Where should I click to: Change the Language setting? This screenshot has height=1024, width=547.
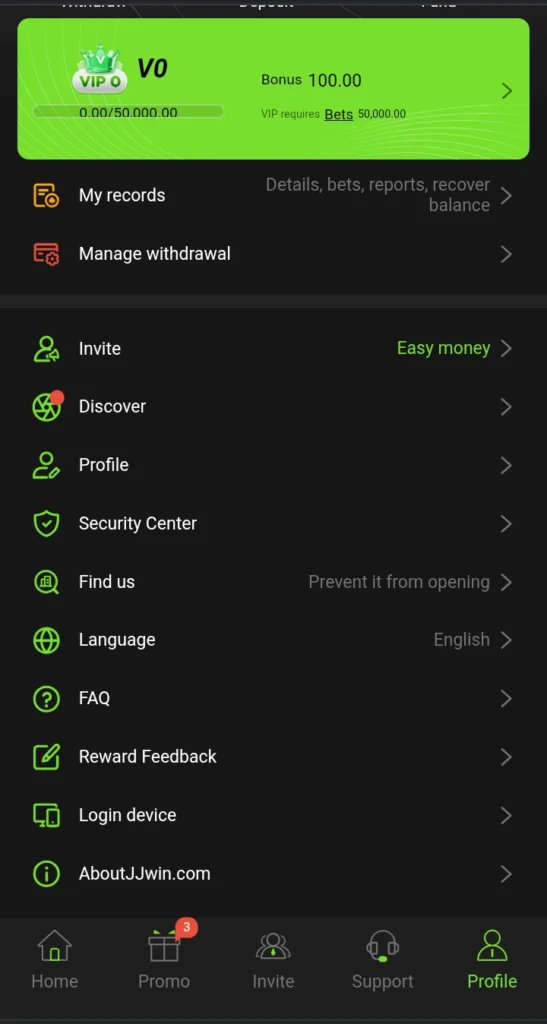coord(273,640)
